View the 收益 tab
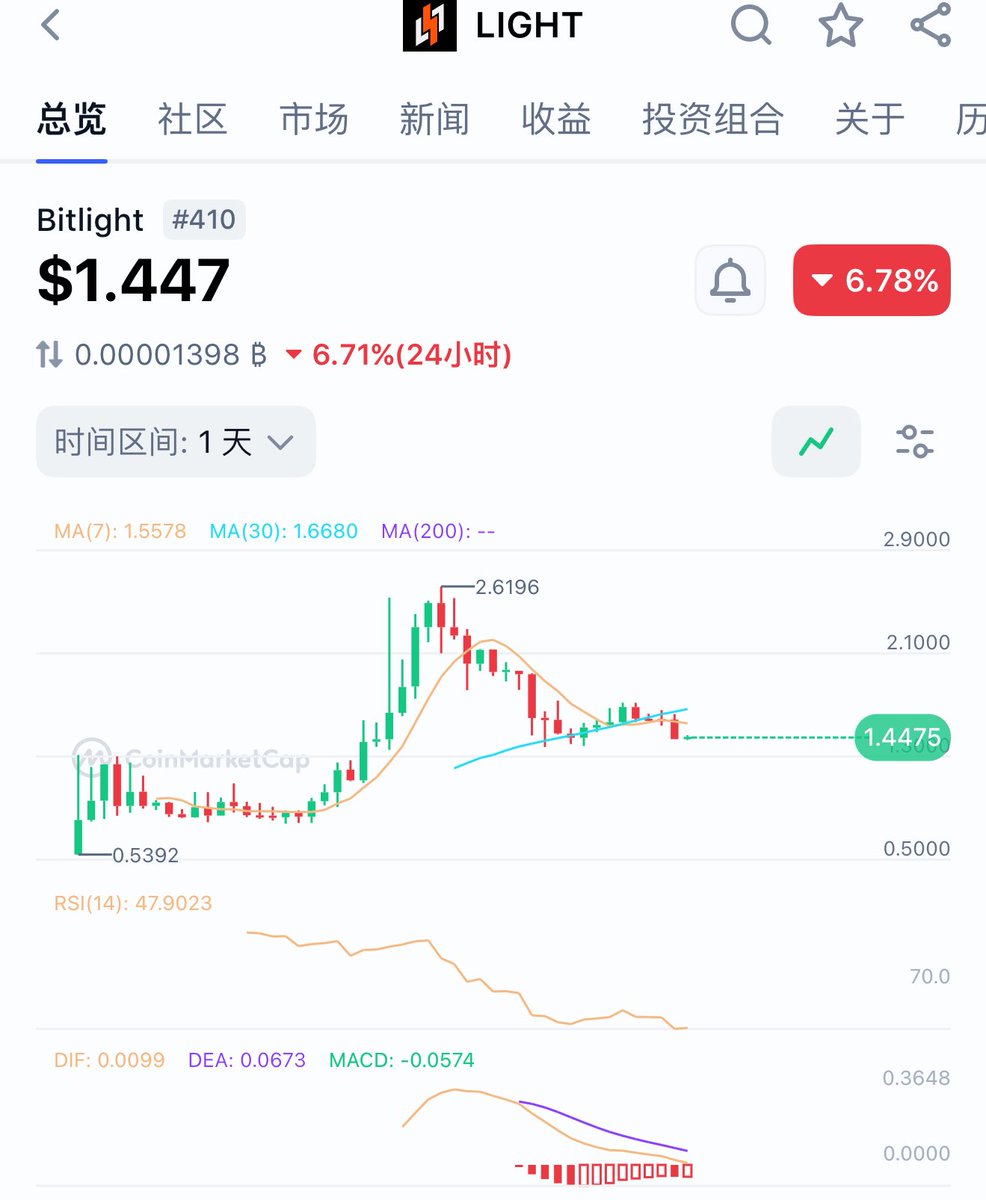This screenshot has height=1200, width=986. pos(556,120)
